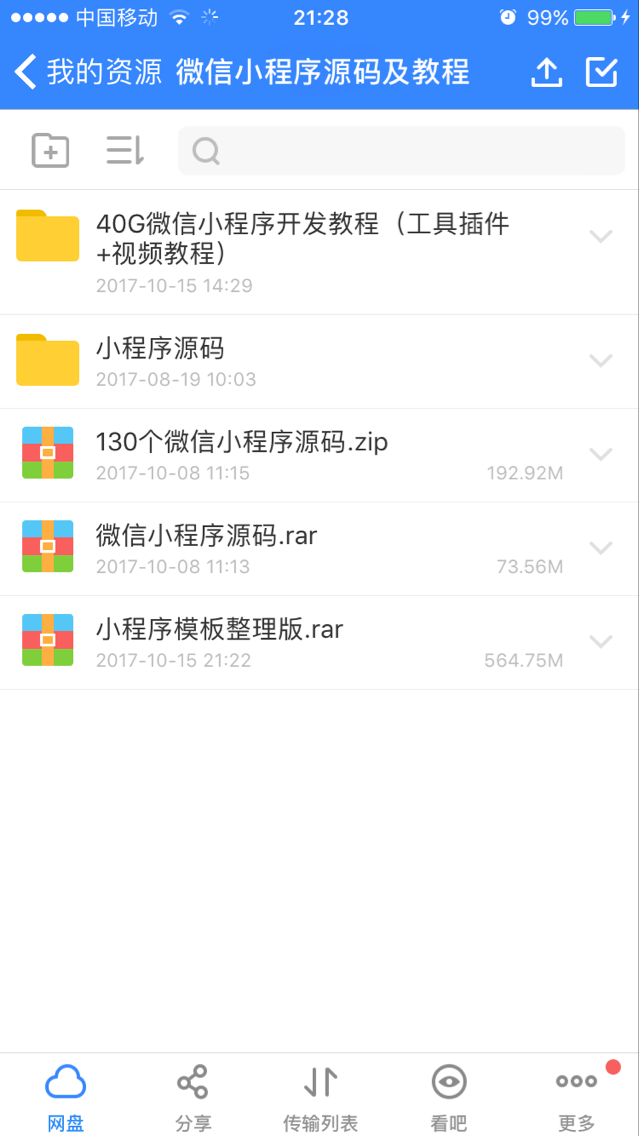Image resolution: width=639 pixels, height=1136 pixels.
Task: Go back to 我的资源
Action: pyautogui.click(x=88, y=72)
